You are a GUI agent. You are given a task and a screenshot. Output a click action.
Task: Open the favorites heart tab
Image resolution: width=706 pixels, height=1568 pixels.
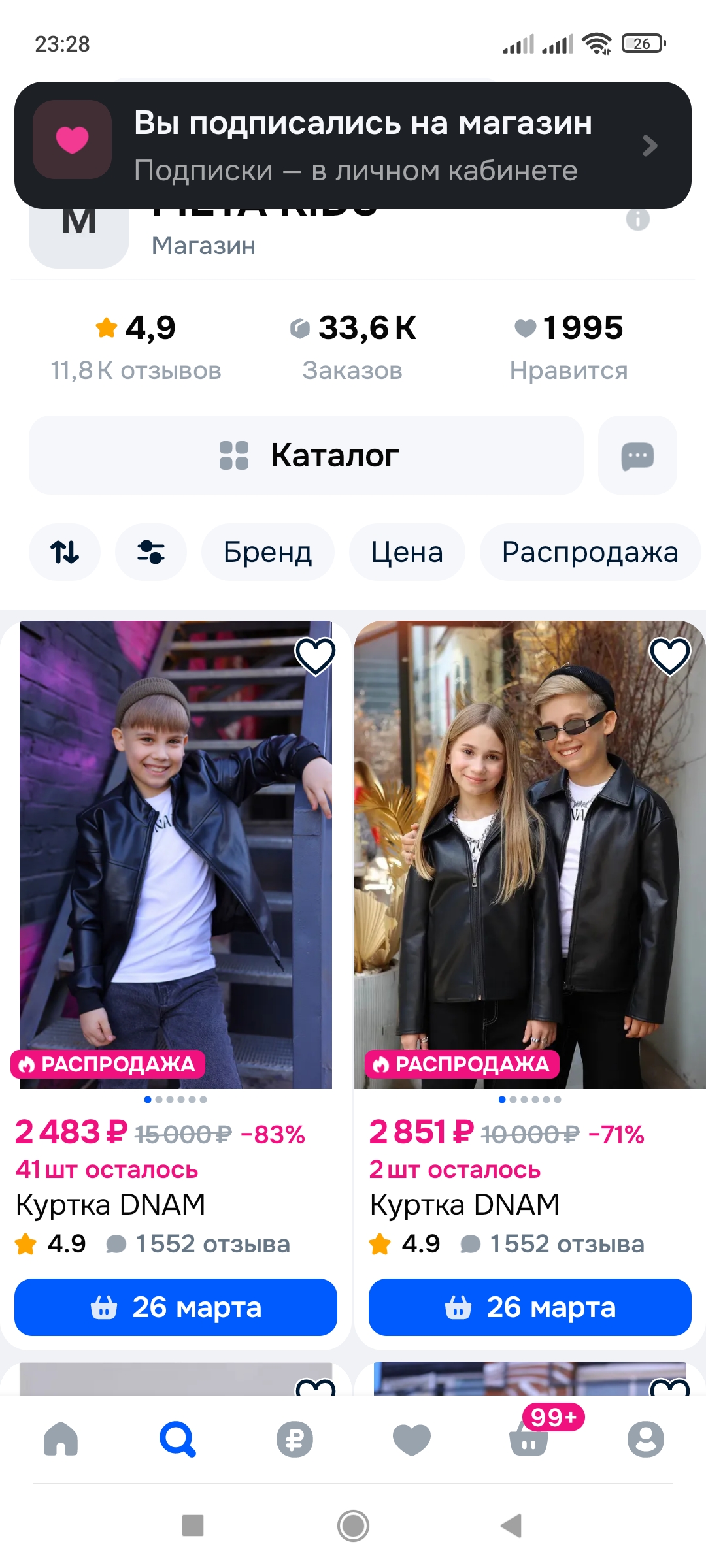[412, 1439]
